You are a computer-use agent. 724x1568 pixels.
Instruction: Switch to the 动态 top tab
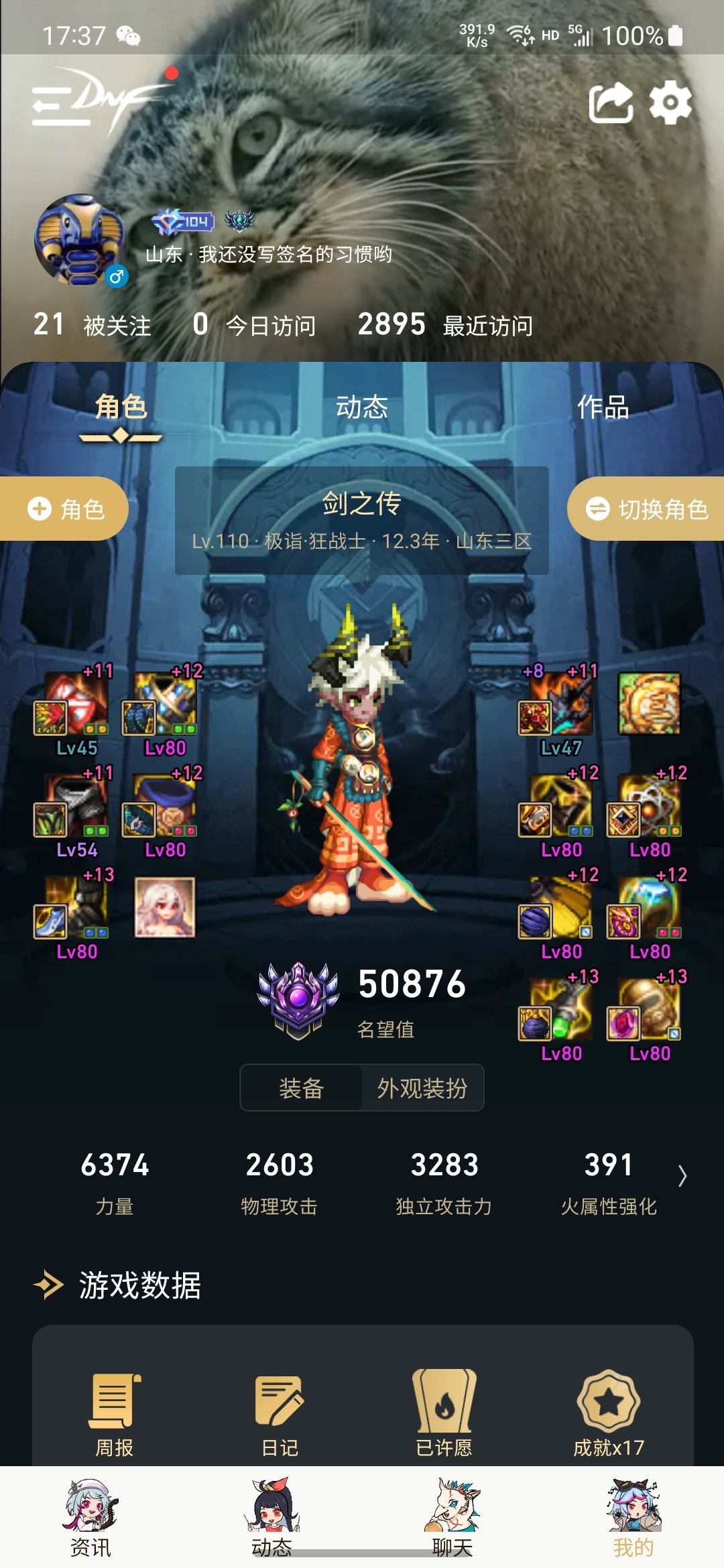pyautogui.click(x=361, y=407)
